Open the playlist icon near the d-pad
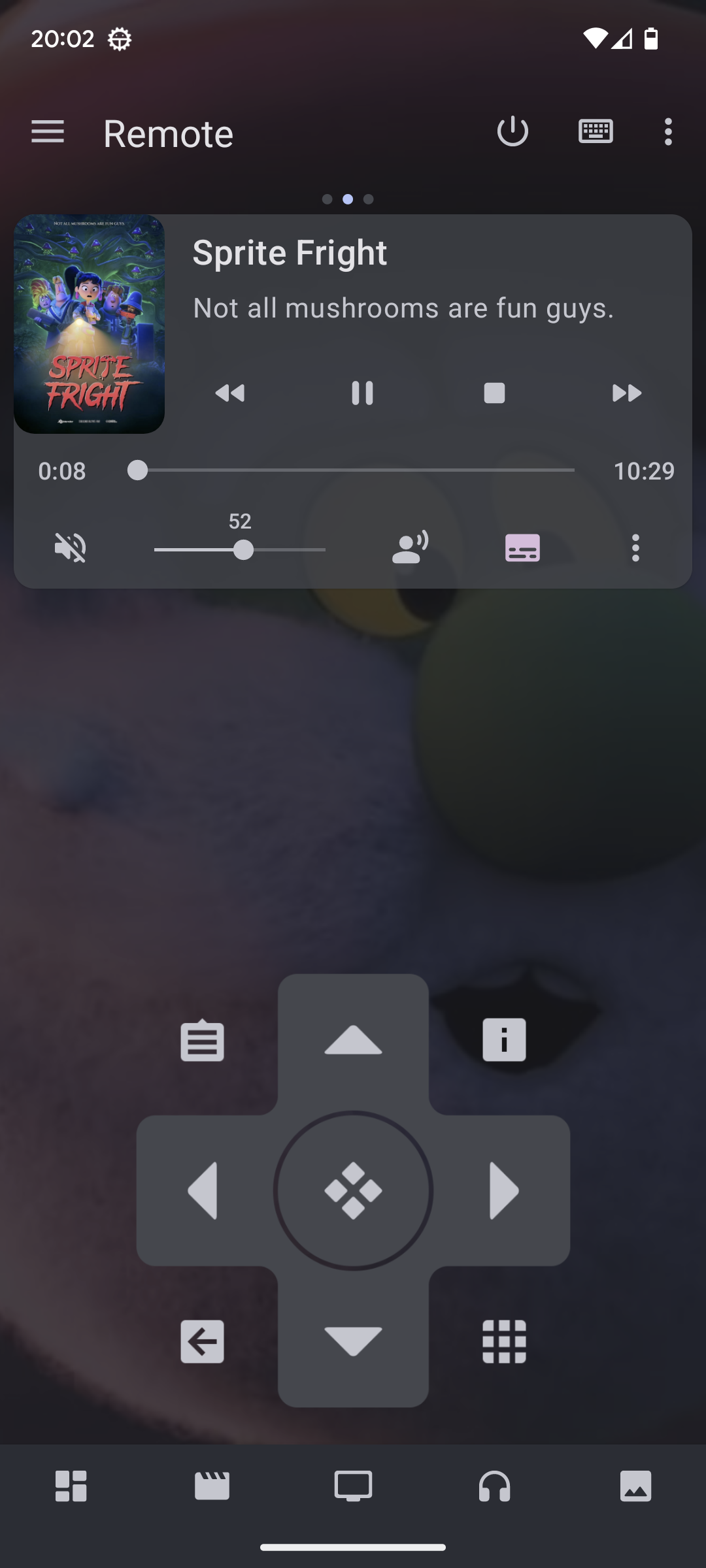 (x=202, y=1040)
